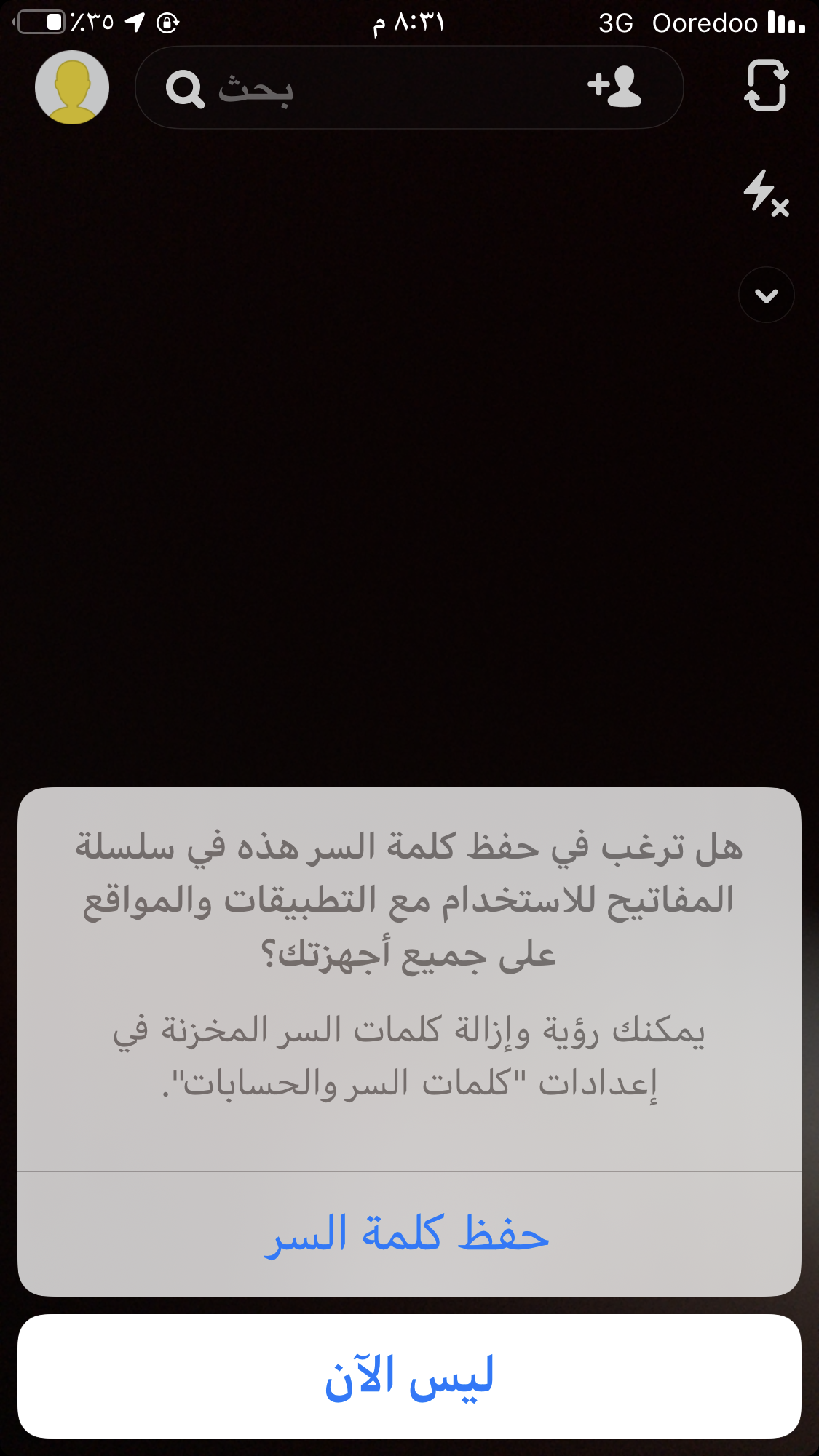The width and height of the screenshot is (819, 1456).
Task: Flip the camera
Action: click(767, 87)
